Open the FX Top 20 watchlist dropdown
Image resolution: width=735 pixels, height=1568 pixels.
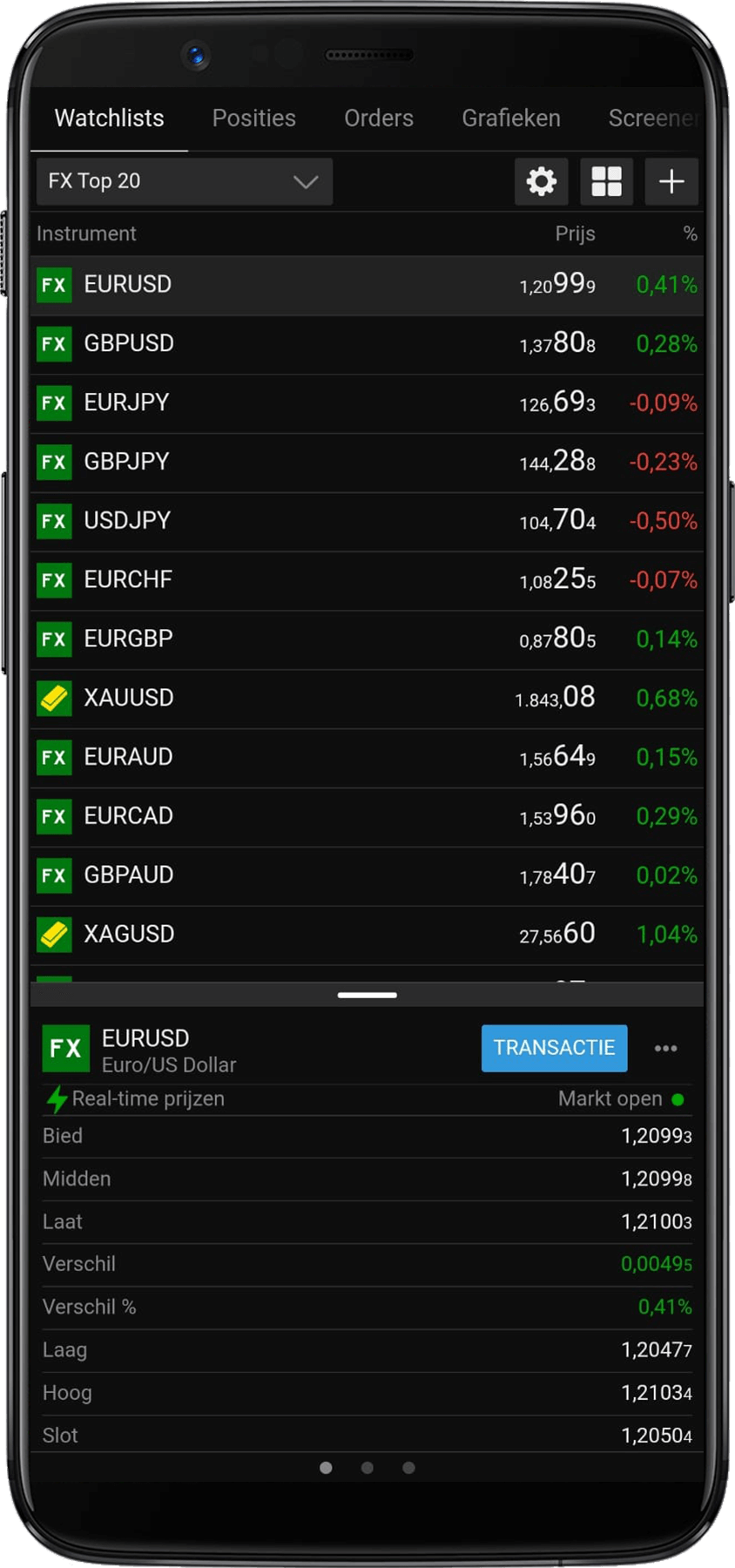point(183,181)
